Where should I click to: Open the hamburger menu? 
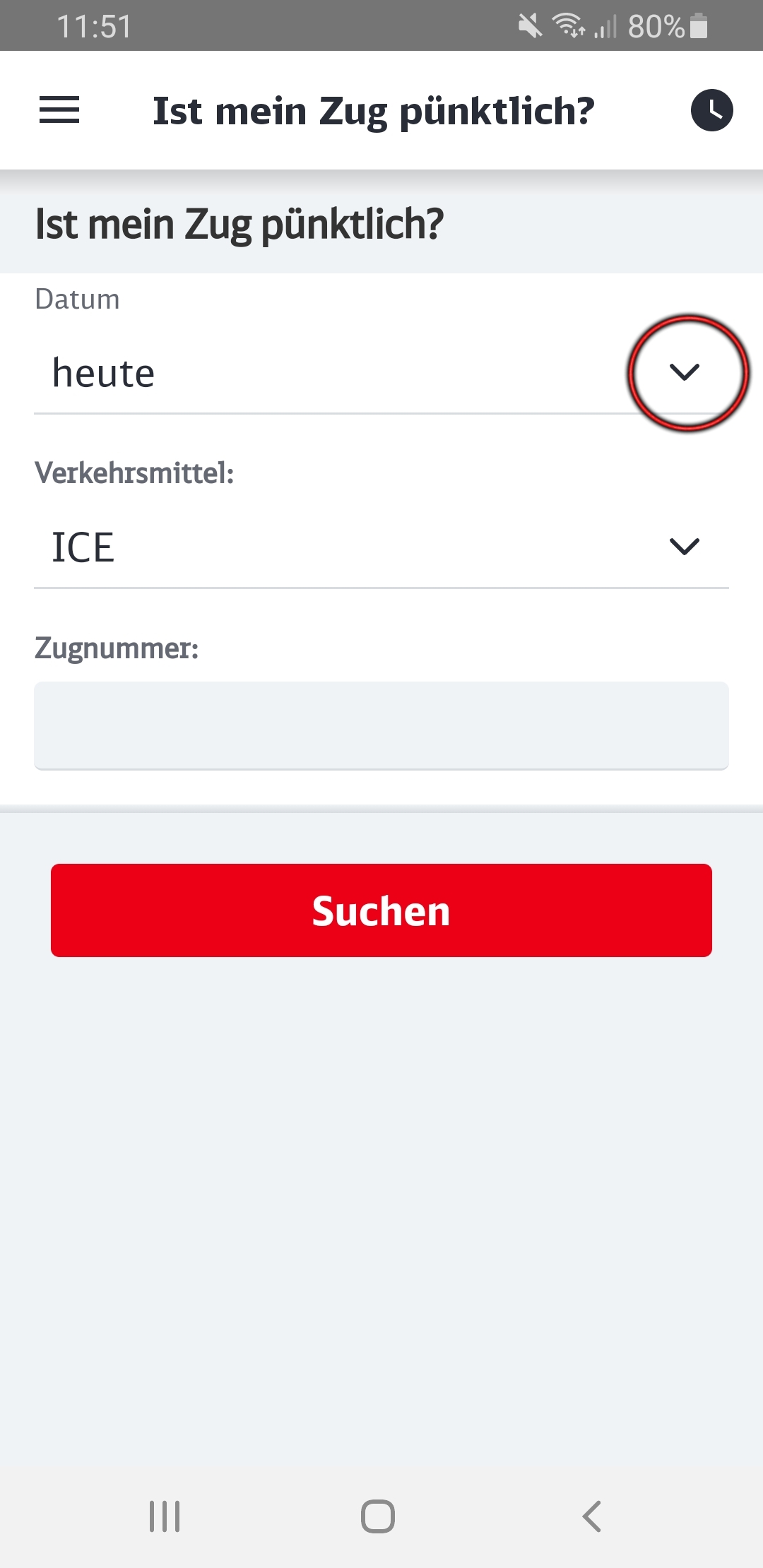pos(59,110)
